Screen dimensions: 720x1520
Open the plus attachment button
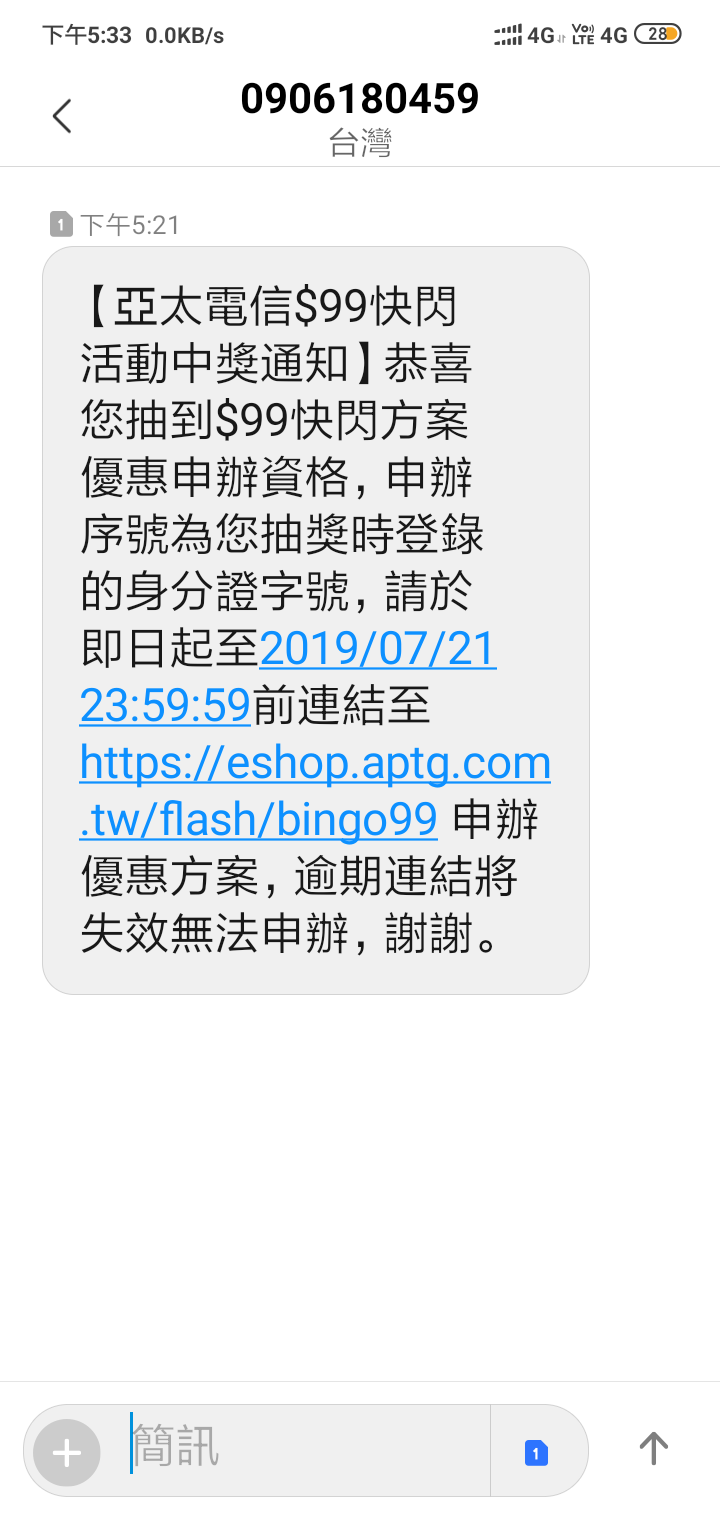(67, 1451)
